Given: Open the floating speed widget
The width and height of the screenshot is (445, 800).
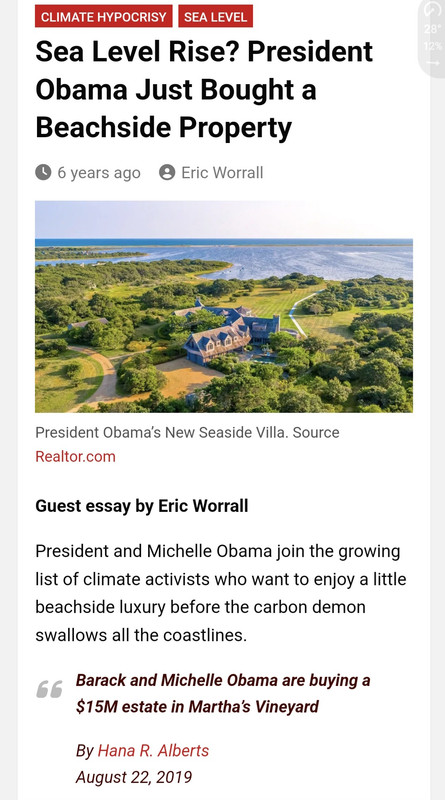Looking at the screenshot, I should pos(432,36).
